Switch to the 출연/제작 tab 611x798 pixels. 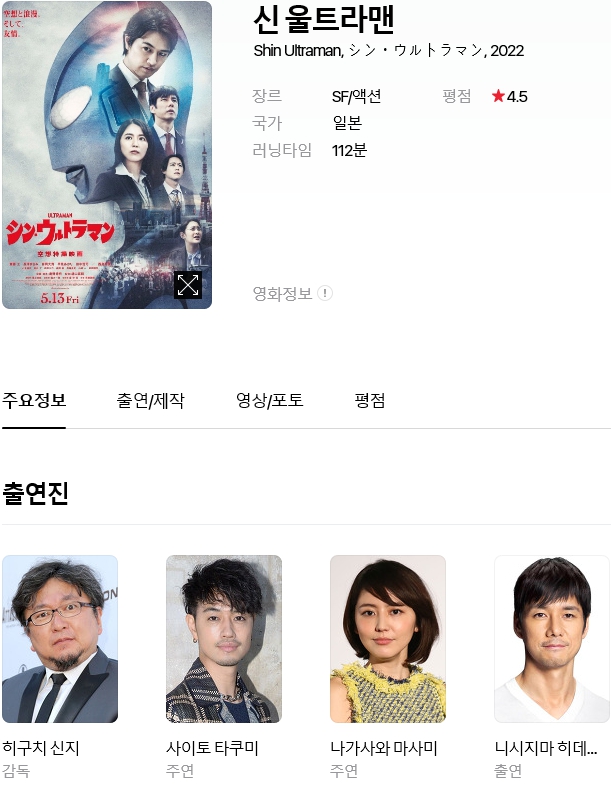tap(150, 401)
